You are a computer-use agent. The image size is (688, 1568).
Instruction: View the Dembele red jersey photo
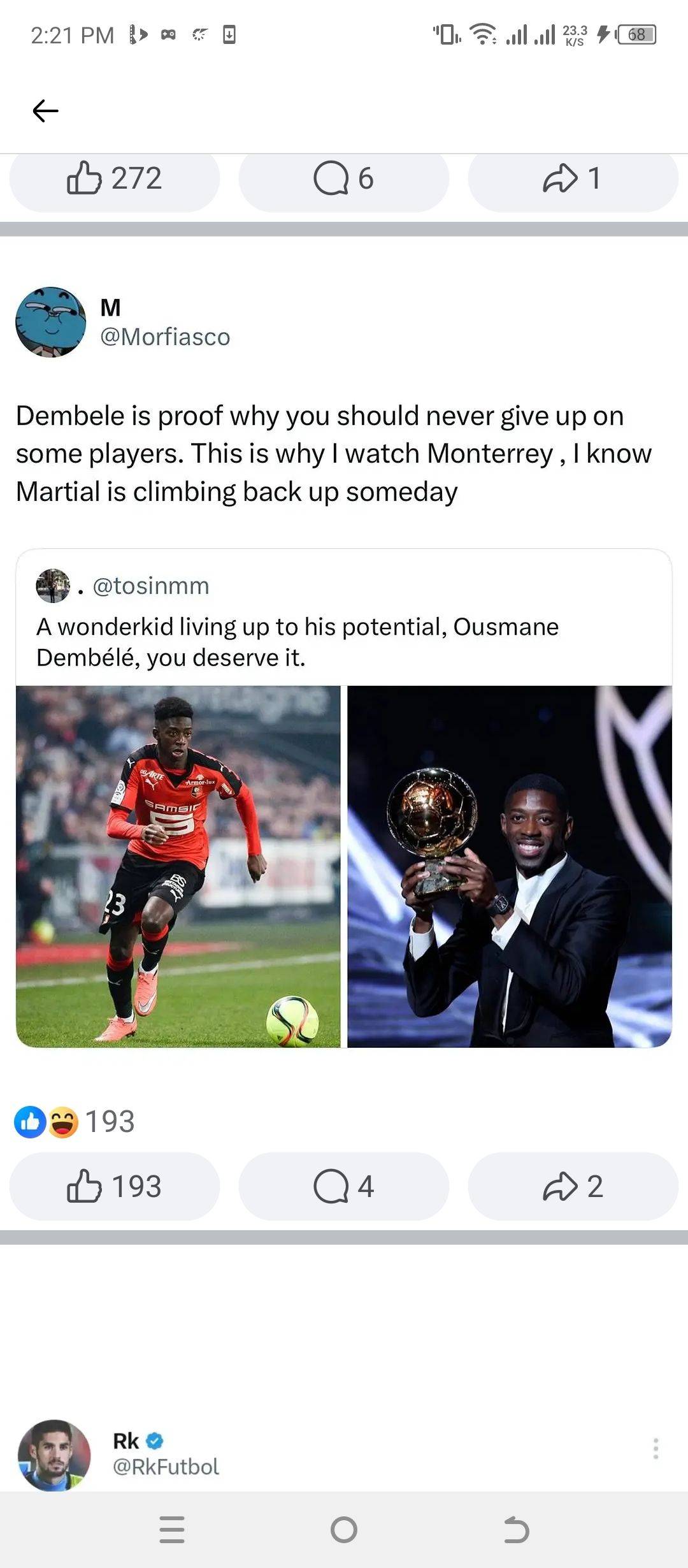click(178, 866)
